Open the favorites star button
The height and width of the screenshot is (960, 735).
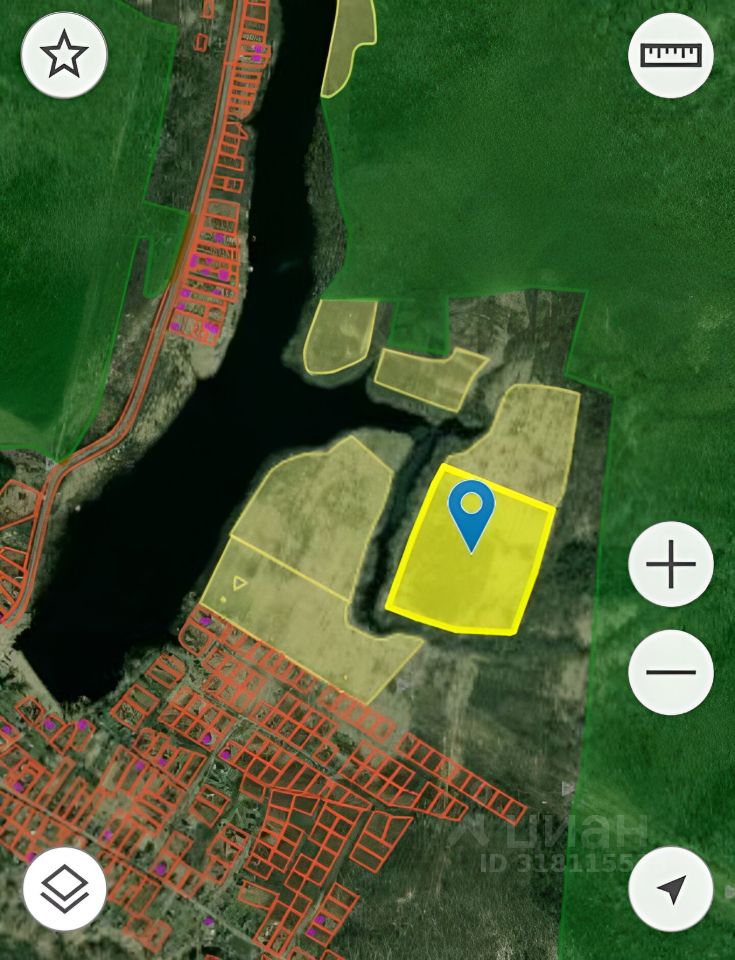64,55
